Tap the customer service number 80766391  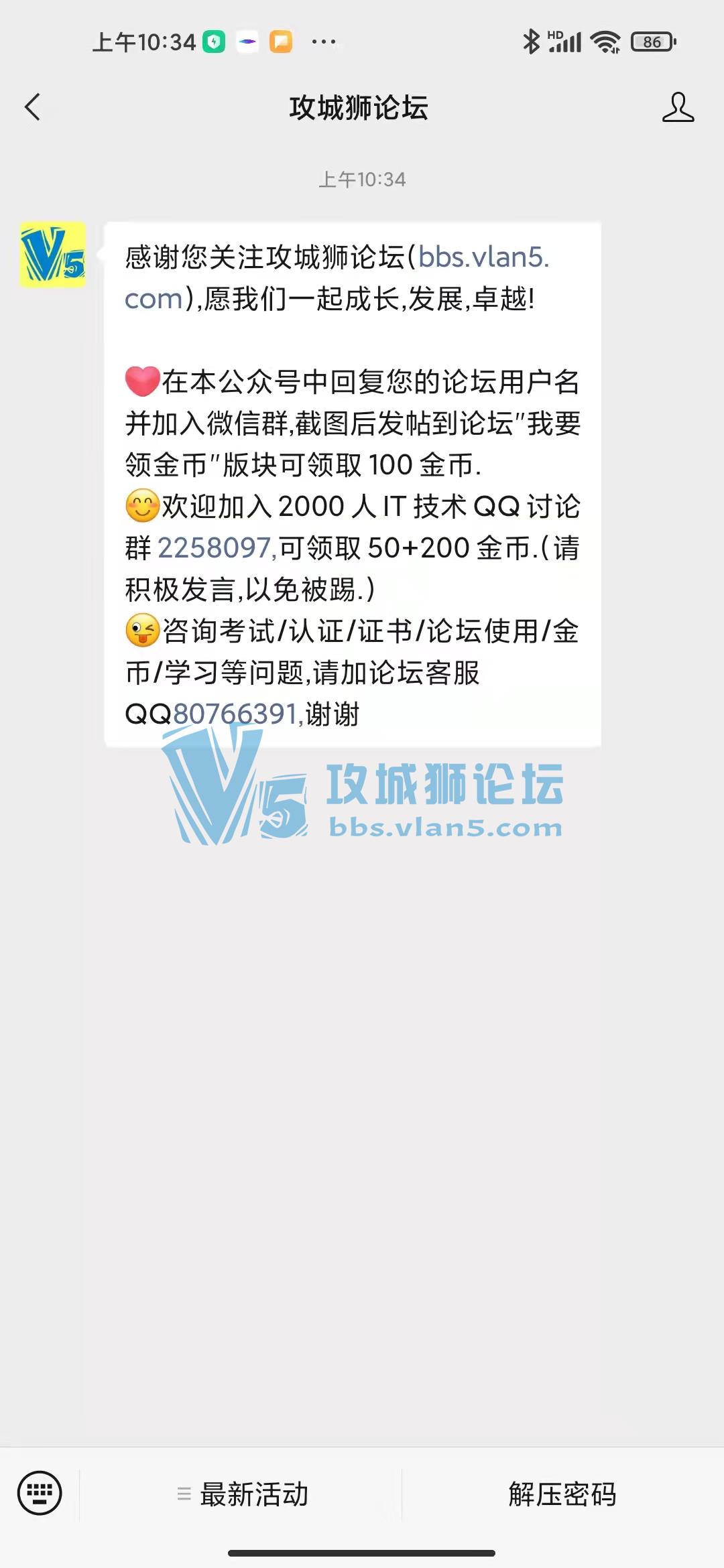(x=235, y=714)
